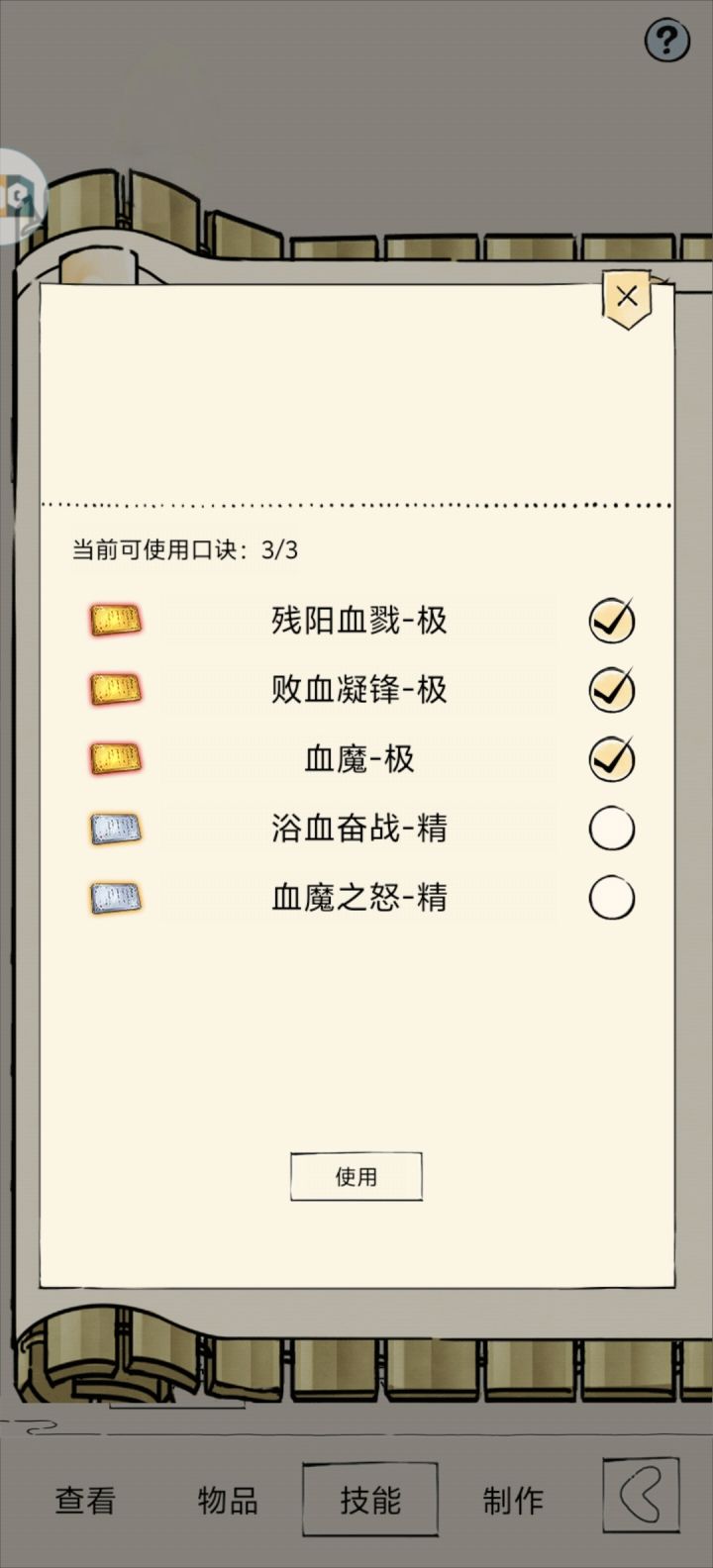713x1568 pixels.
Task: Uncheck the 败血凝锋-极 skill
Action: pyautogui.click(x=610, y=689)
